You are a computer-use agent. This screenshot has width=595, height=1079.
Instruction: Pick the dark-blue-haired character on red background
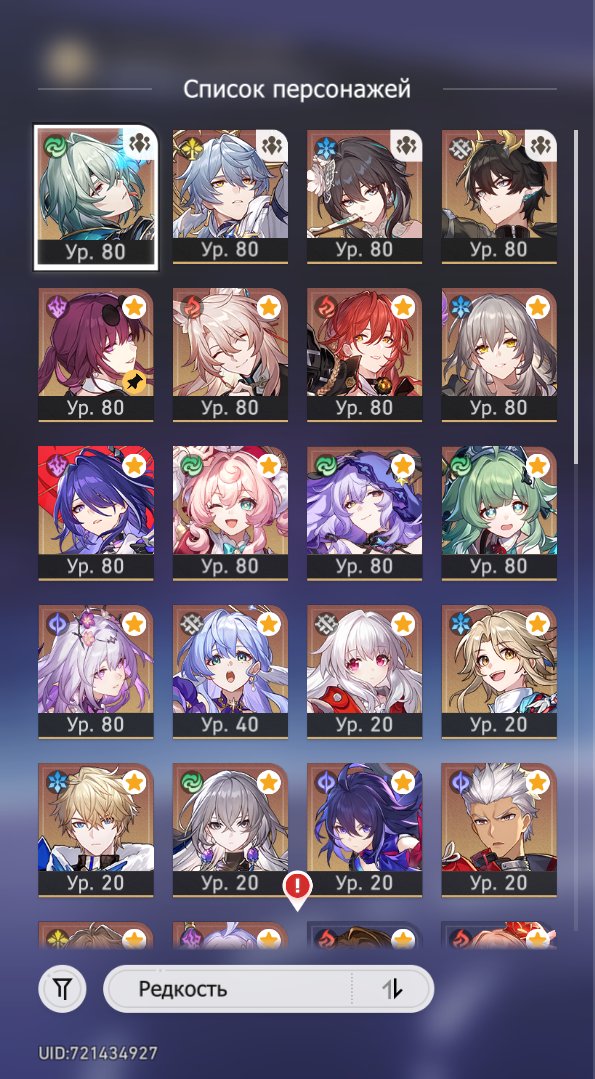click(96, 513)
